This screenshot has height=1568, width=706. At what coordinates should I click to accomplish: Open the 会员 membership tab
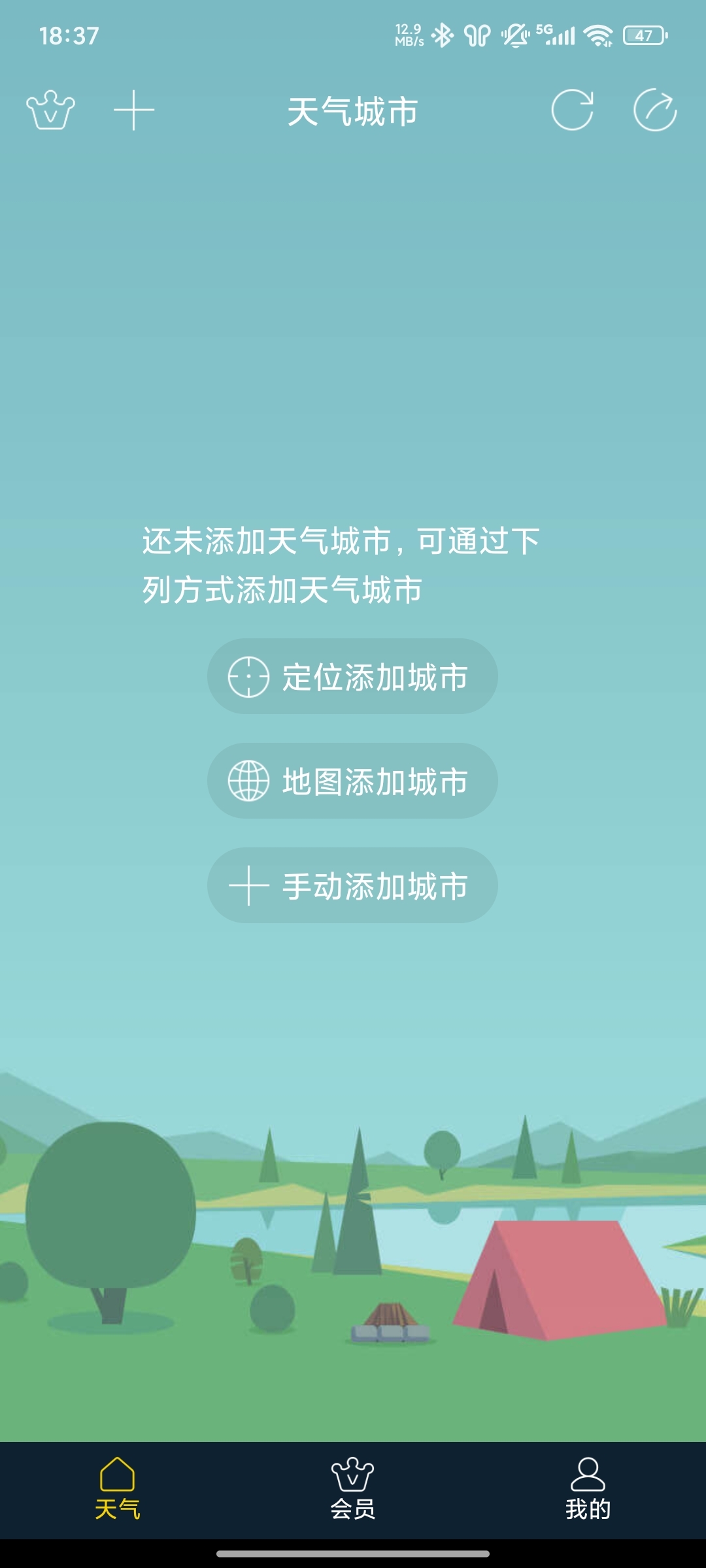click(353, 1490)
